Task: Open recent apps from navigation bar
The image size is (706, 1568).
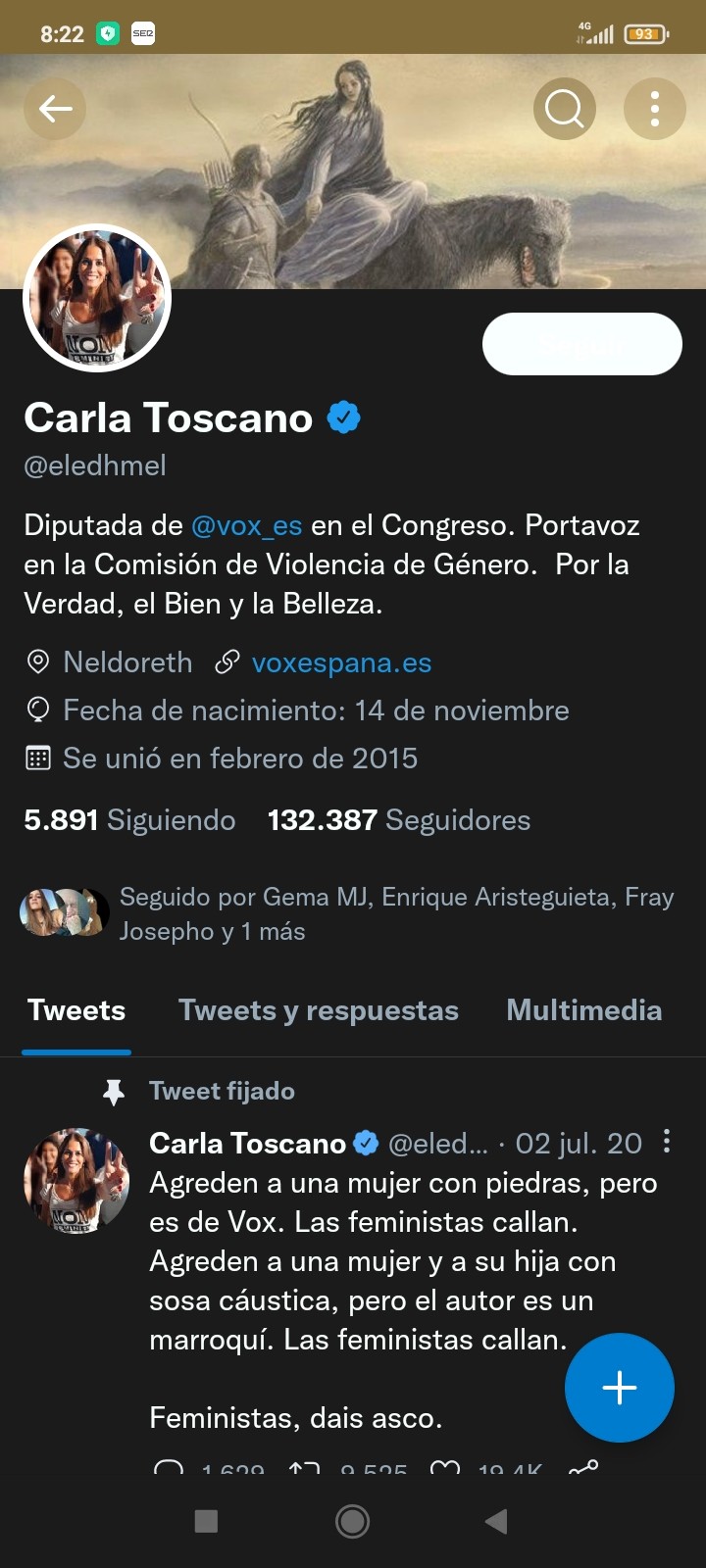Action: [206, 1521]
